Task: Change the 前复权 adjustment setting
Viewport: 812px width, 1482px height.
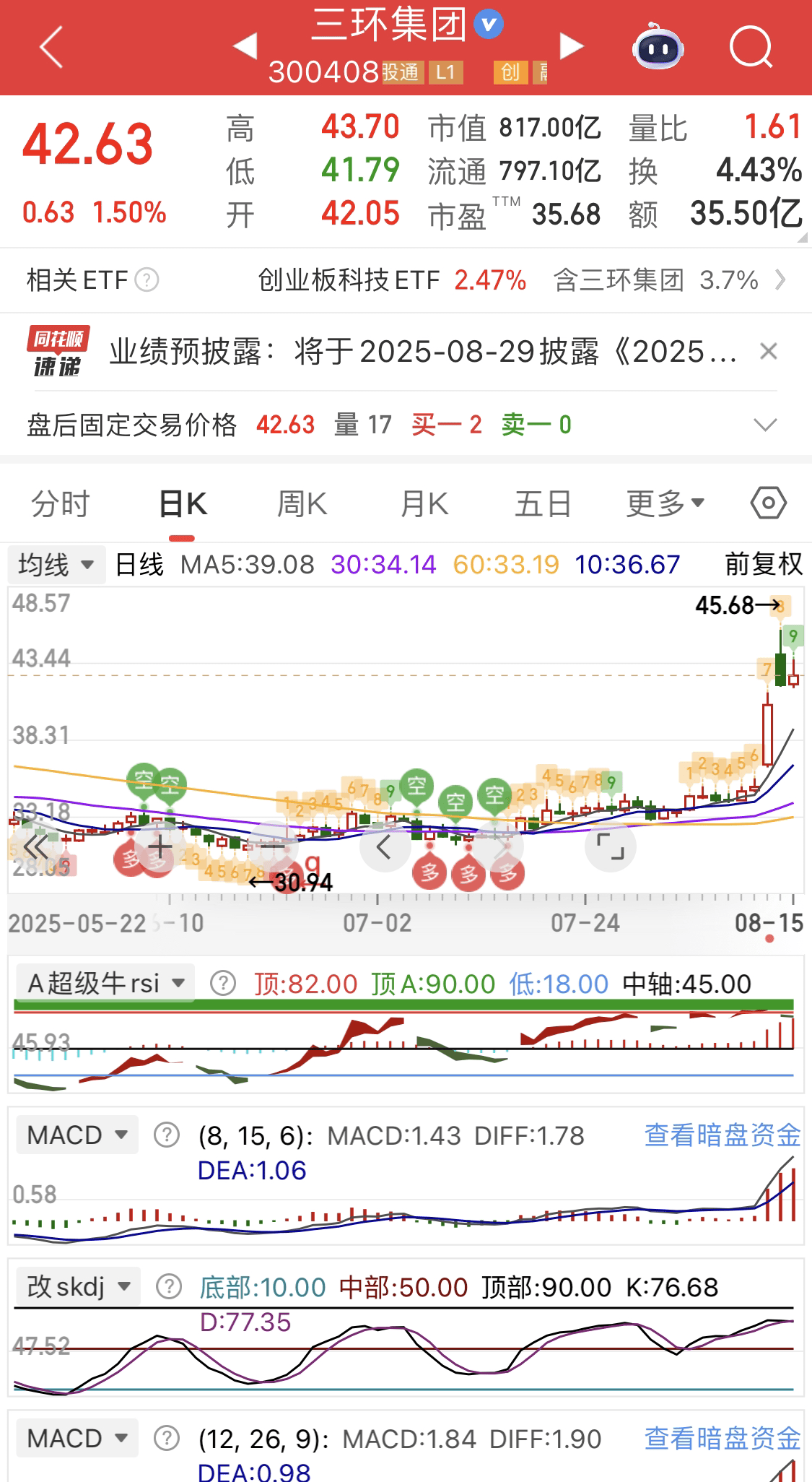Action: click(x=764, y=564)
